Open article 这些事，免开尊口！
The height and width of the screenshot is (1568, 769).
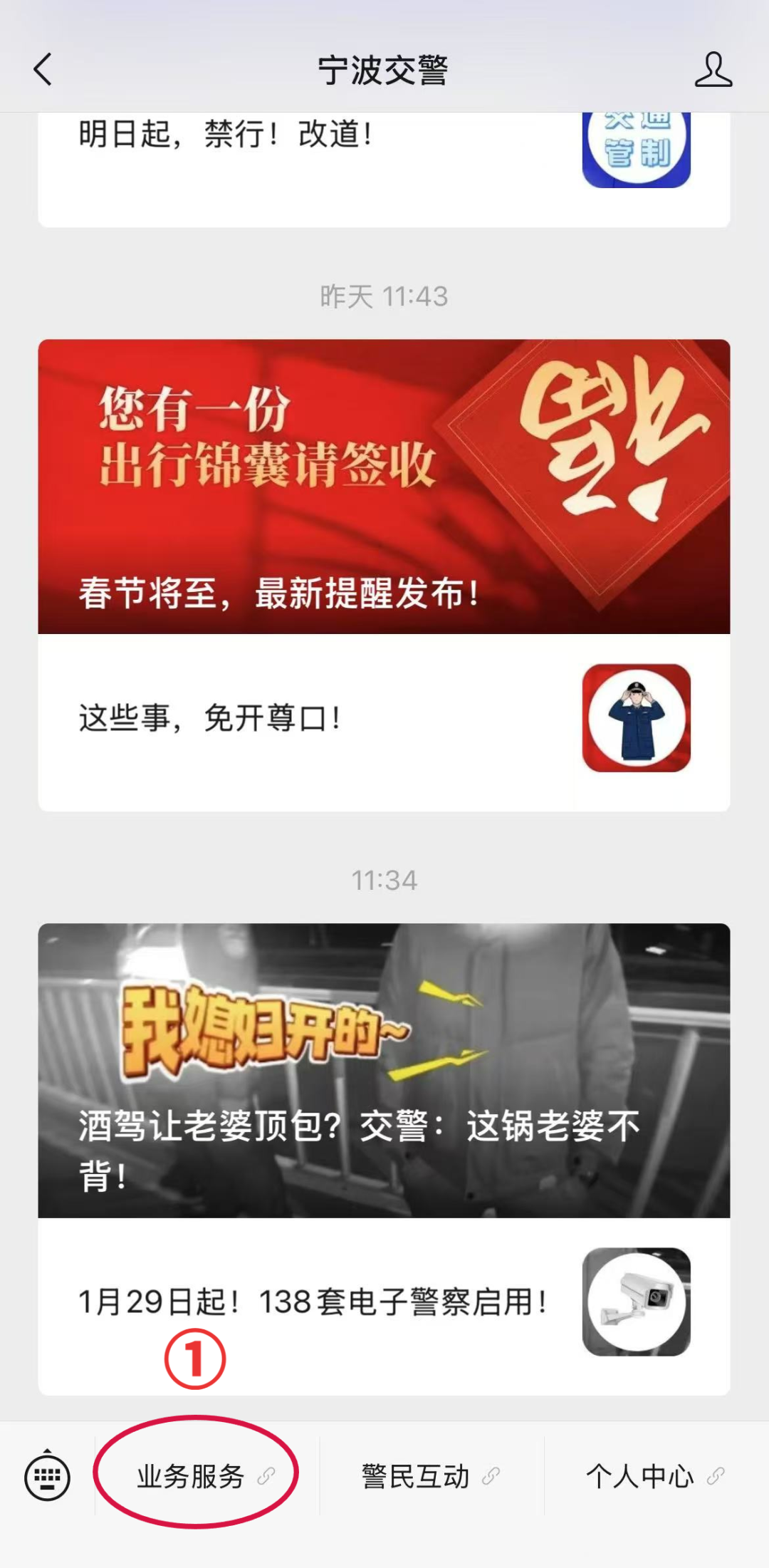(384, 722)
